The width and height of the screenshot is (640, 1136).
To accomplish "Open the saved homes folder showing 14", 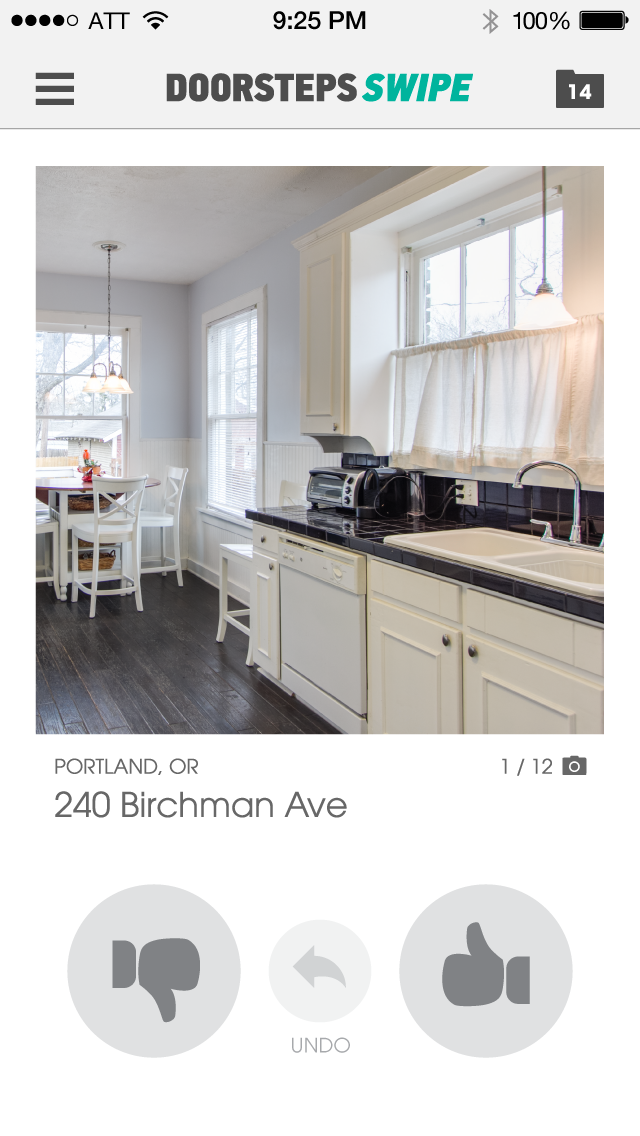I will pos(579,90).
